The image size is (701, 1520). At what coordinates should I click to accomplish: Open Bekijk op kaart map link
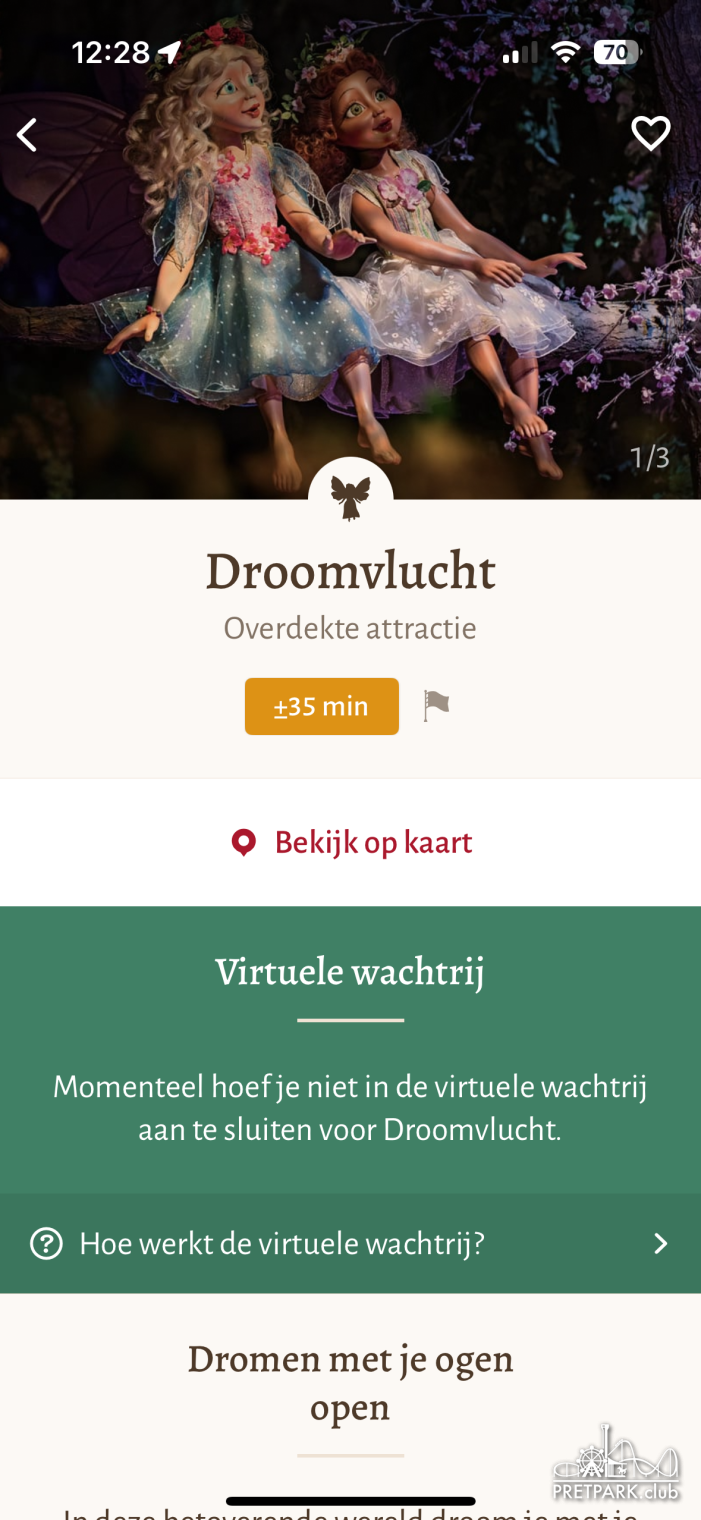point(351,843)
